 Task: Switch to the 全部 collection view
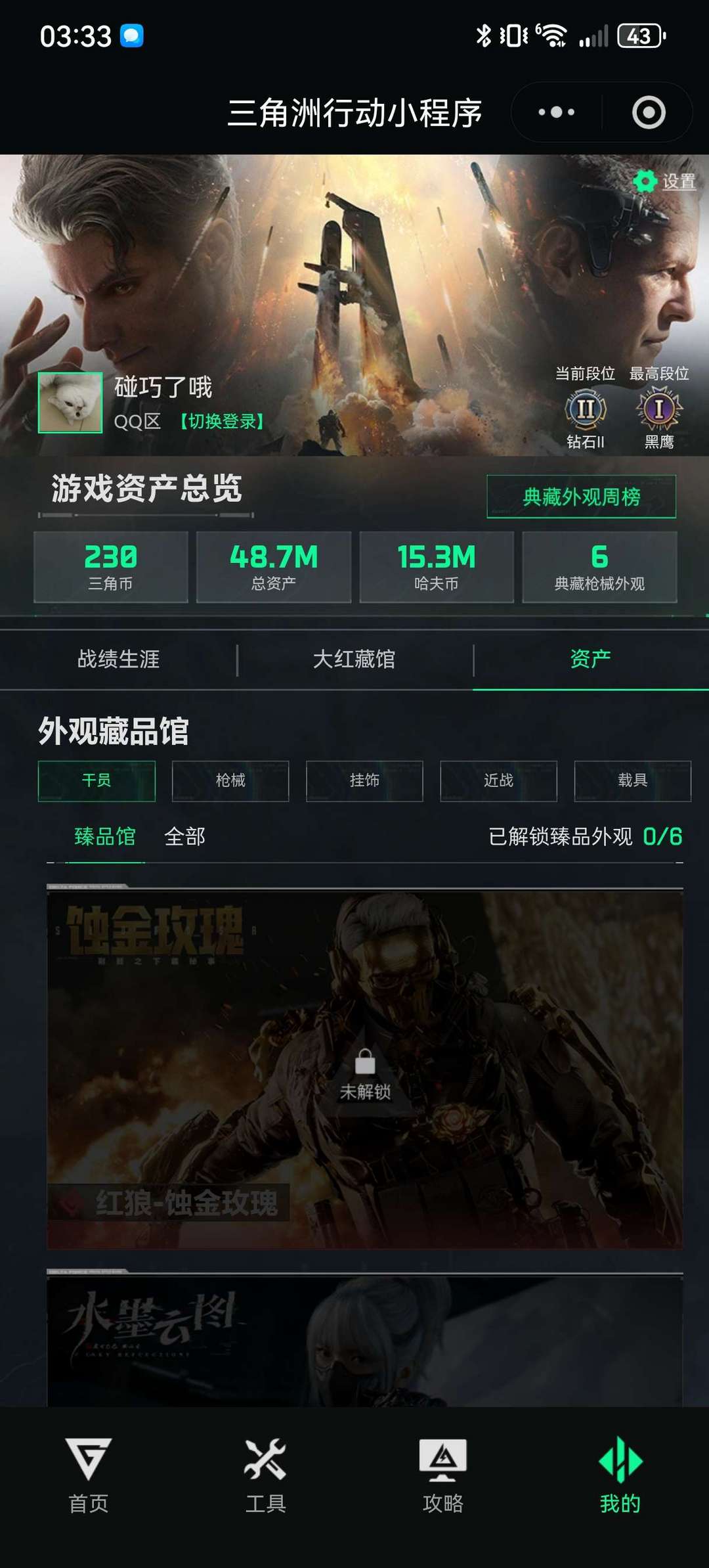tap(184, 837)
